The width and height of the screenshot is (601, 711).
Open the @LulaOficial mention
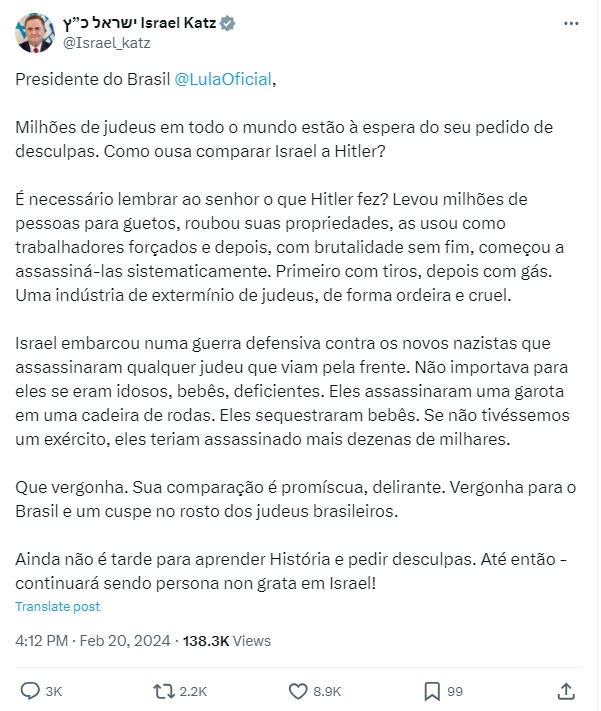(222, 80)
